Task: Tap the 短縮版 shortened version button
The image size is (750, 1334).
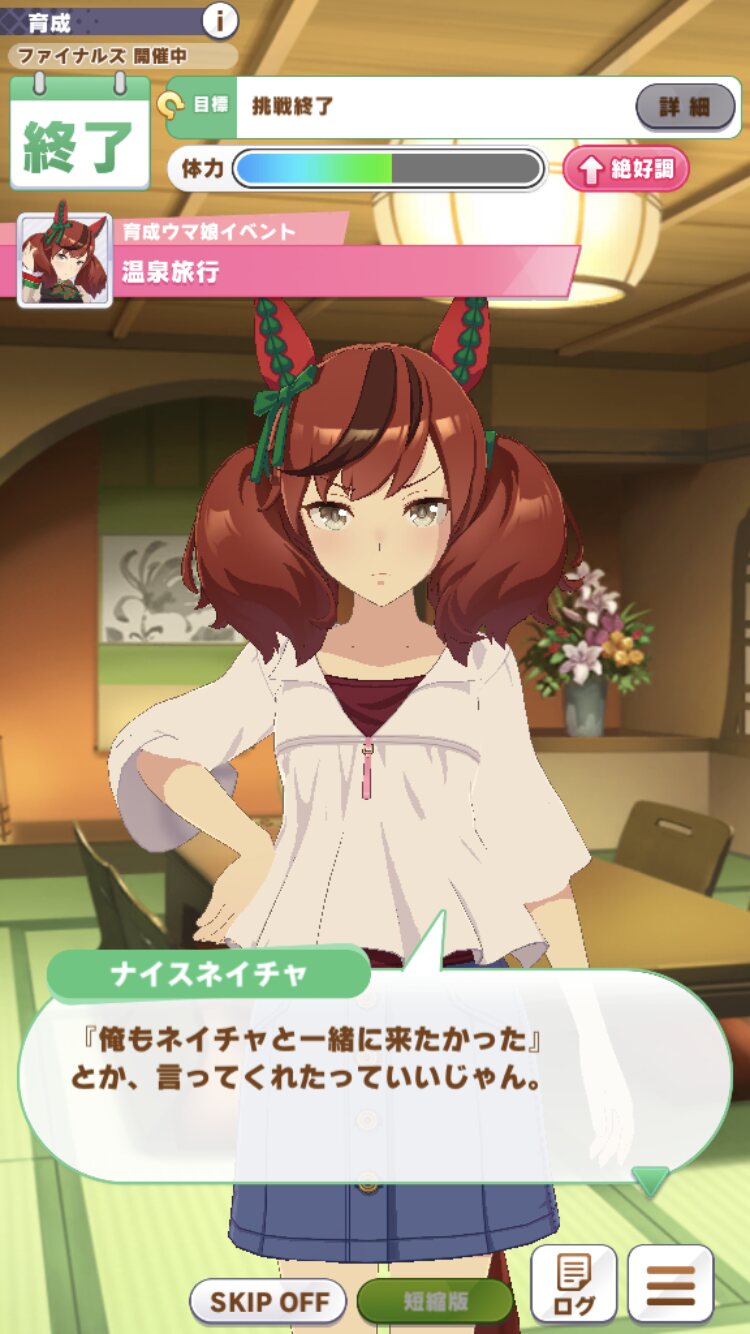Action: pyautogui.click(x=435, y=1301)
